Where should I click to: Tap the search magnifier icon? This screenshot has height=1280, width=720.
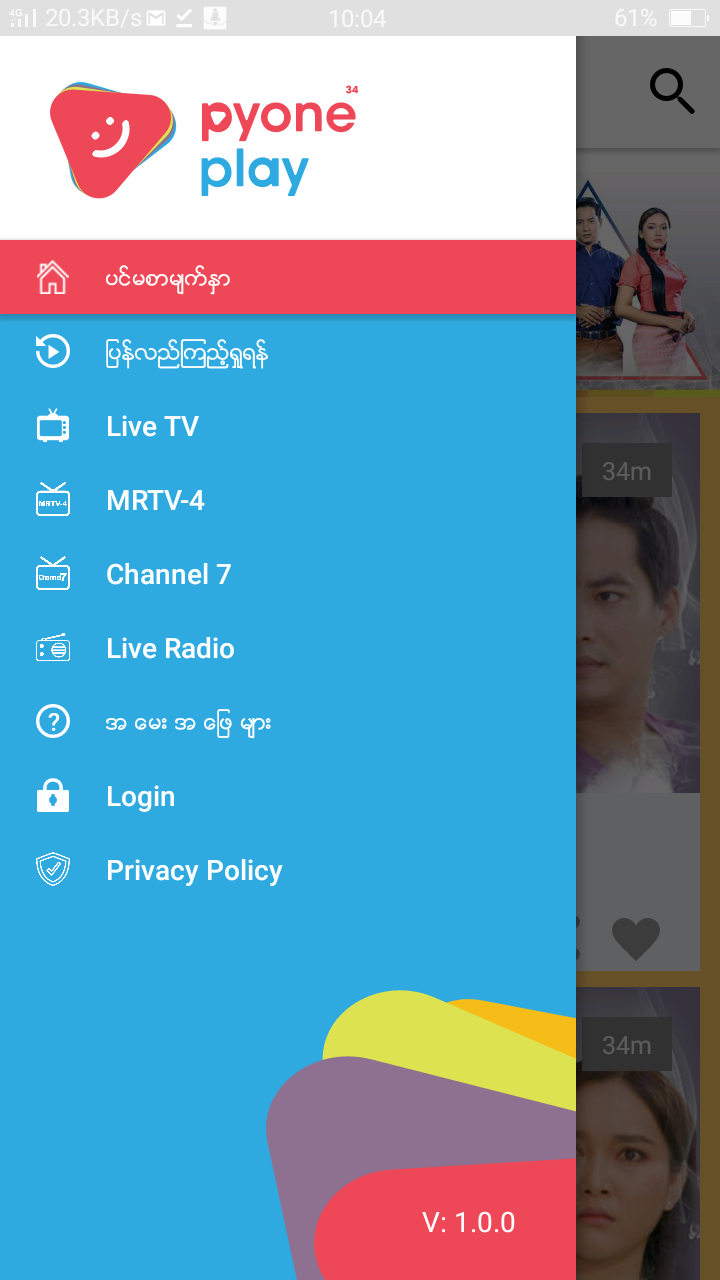coord(671,92)
